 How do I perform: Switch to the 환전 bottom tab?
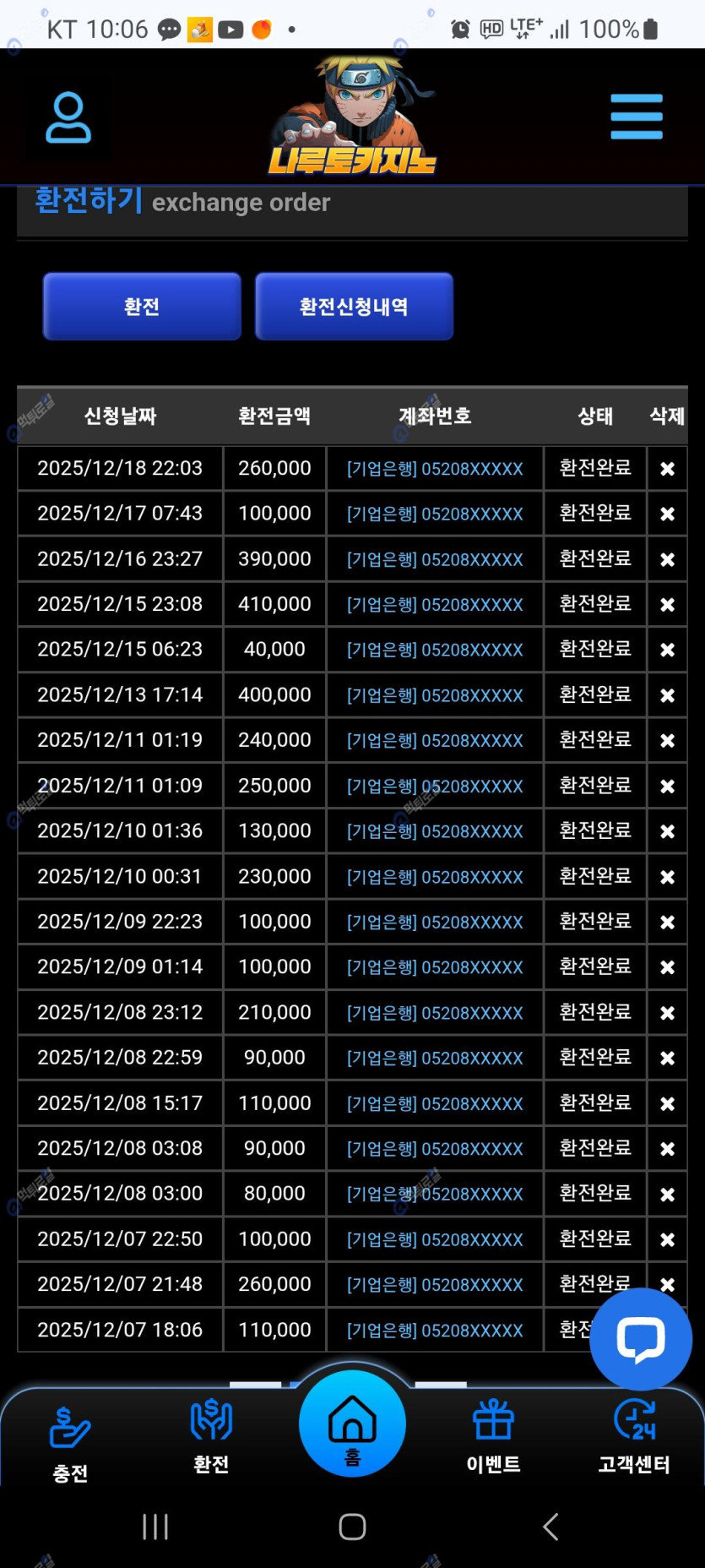[x=211, y=1438]
